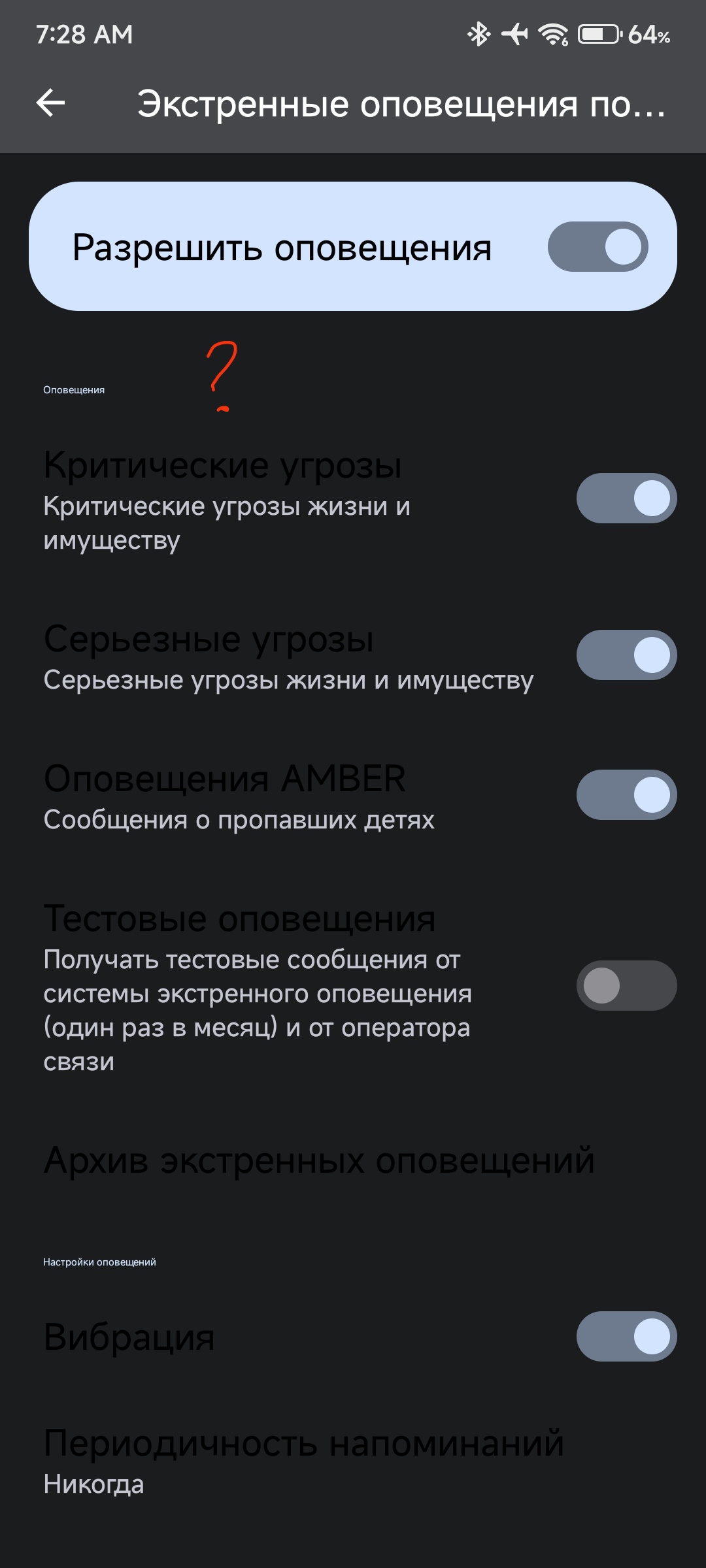Switch off Оповещения AMBER

tap(626, 795)
